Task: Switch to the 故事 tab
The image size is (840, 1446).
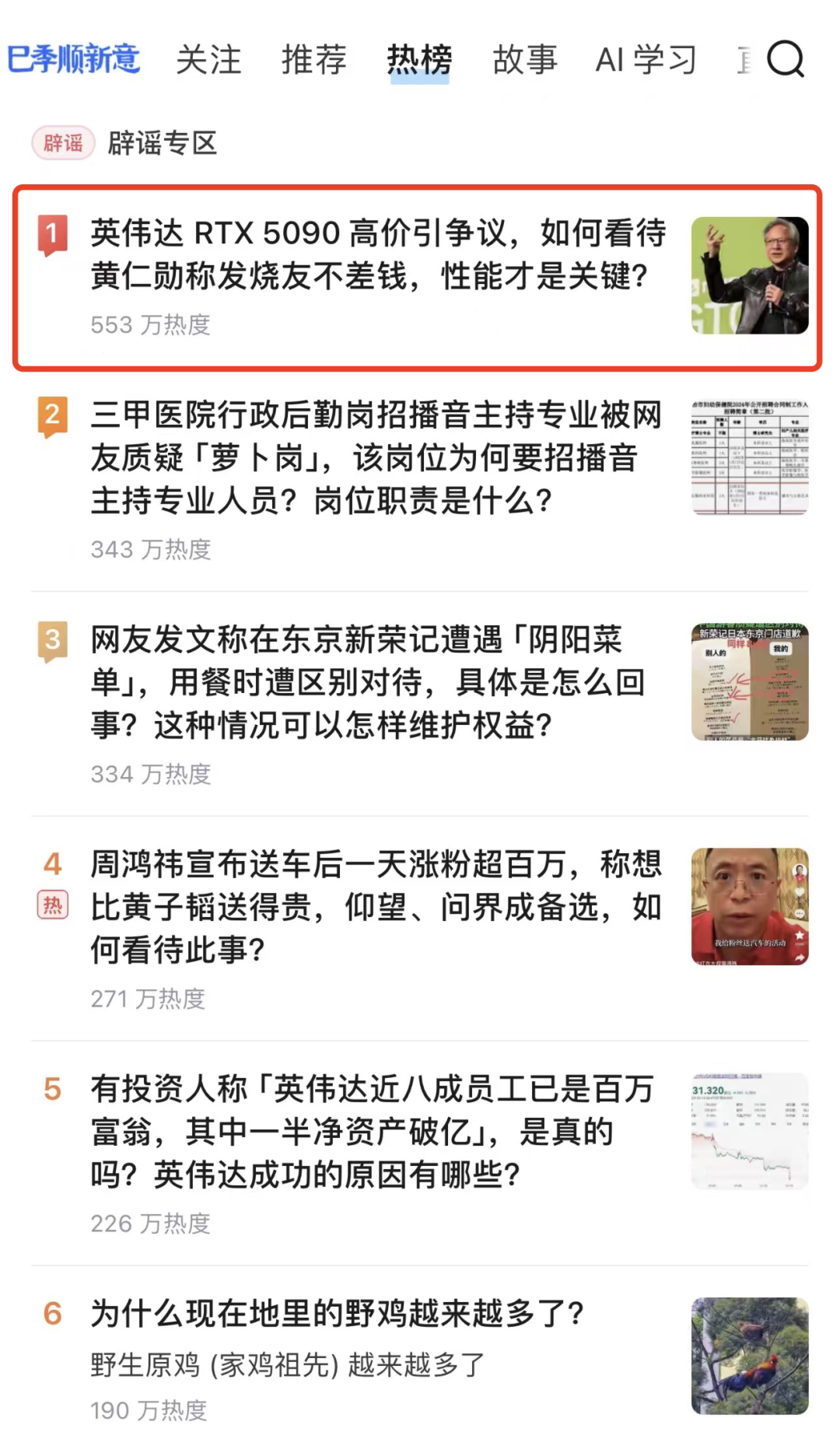Action: click(x=525, y=60)
